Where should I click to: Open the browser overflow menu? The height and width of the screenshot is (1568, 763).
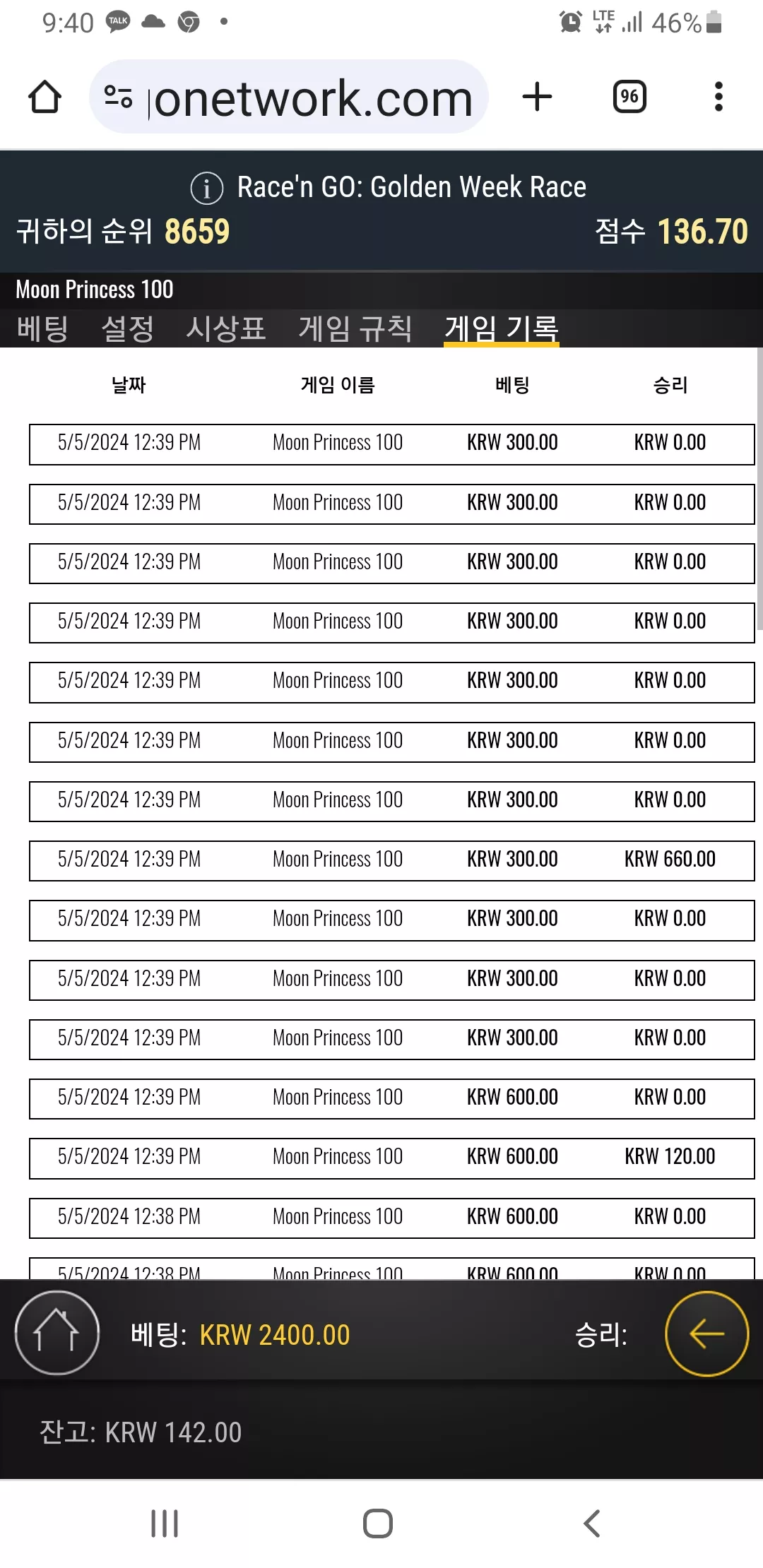pyautogui.click(x=718, y=97)
